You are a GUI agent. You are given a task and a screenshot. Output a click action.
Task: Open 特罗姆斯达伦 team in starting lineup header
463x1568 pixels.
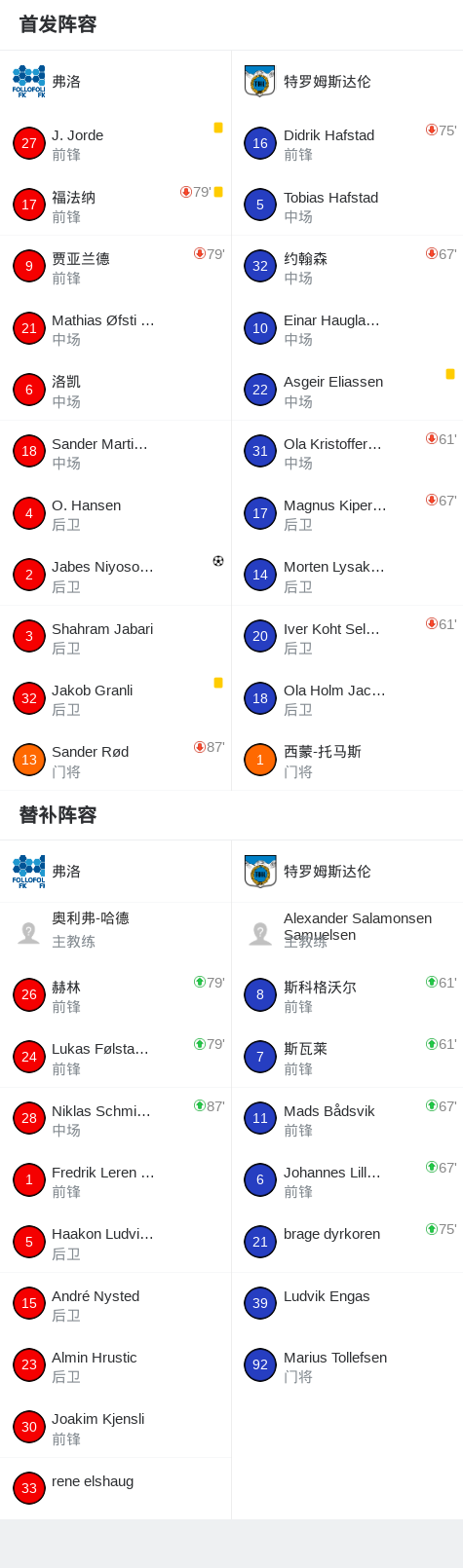point(347,82)
